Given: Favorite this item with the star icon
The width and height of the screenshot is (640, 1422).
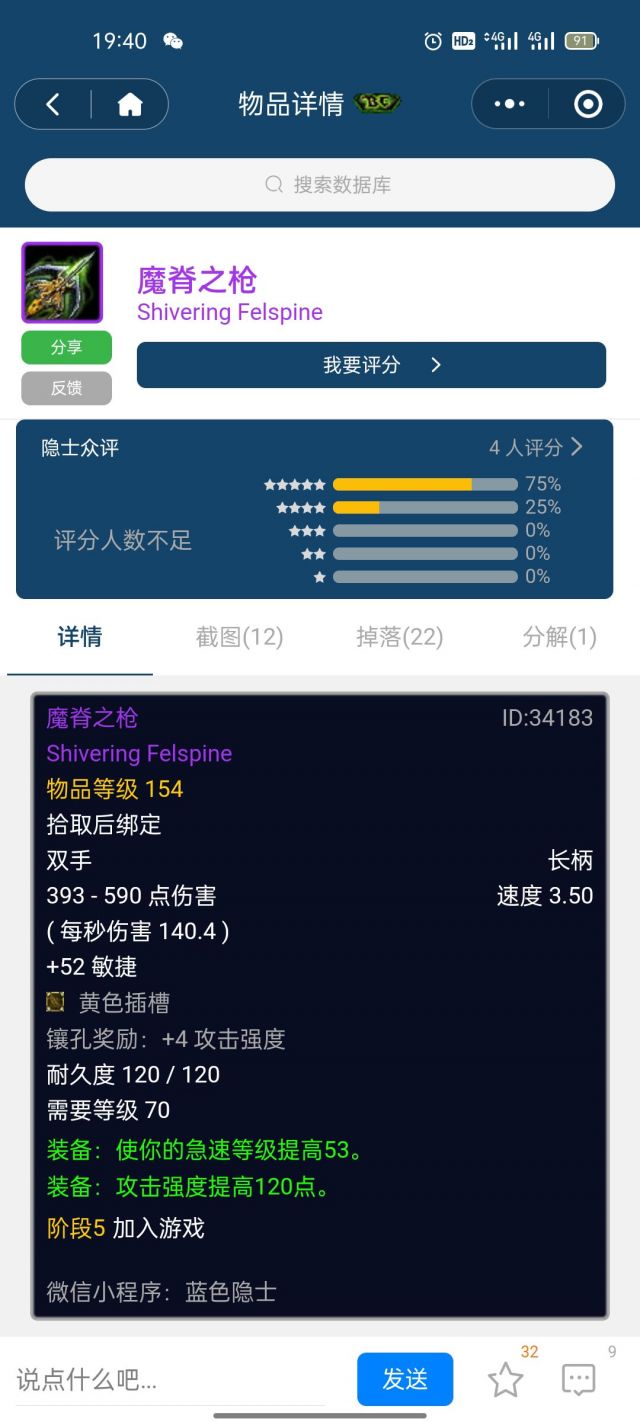Looking at the screenshot, I should click(505, 1381).
